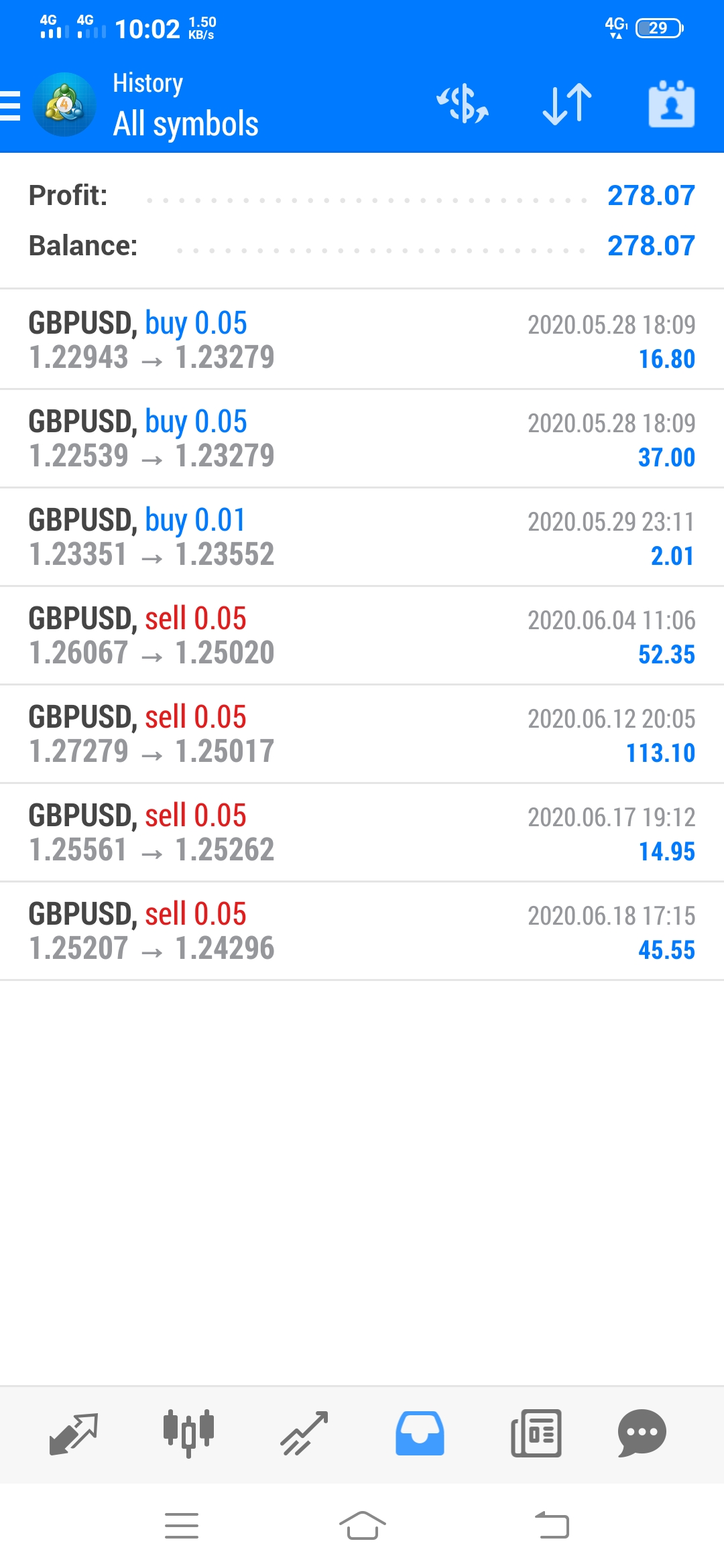Switch to the Trade tab
Screen dimensions: 724x1568
[x=304, y=1434]
